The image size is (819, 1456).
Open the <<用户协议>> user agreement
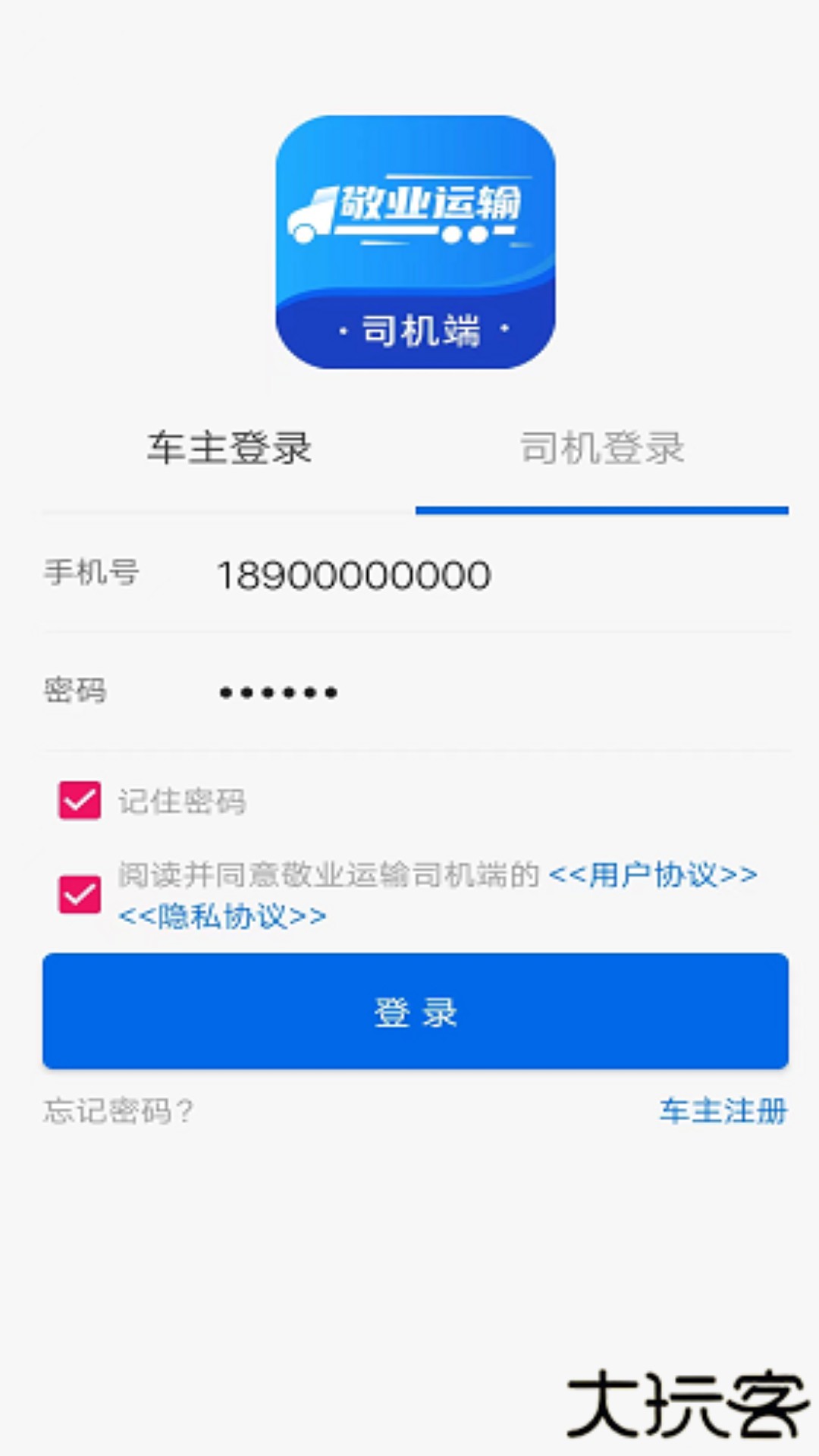(x=652, y=876)
